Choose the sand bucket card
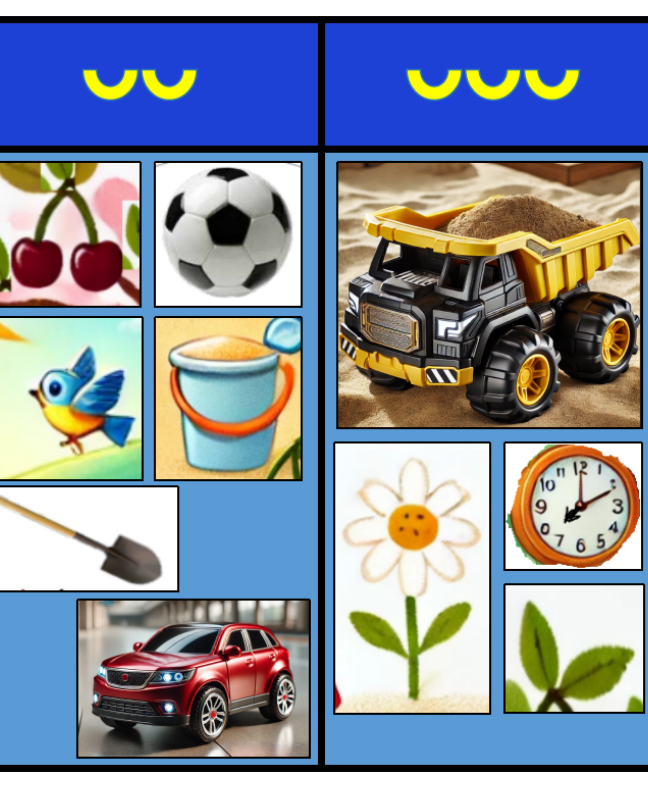This screenshot has width=648, height=790. click(x=228, y=398)
